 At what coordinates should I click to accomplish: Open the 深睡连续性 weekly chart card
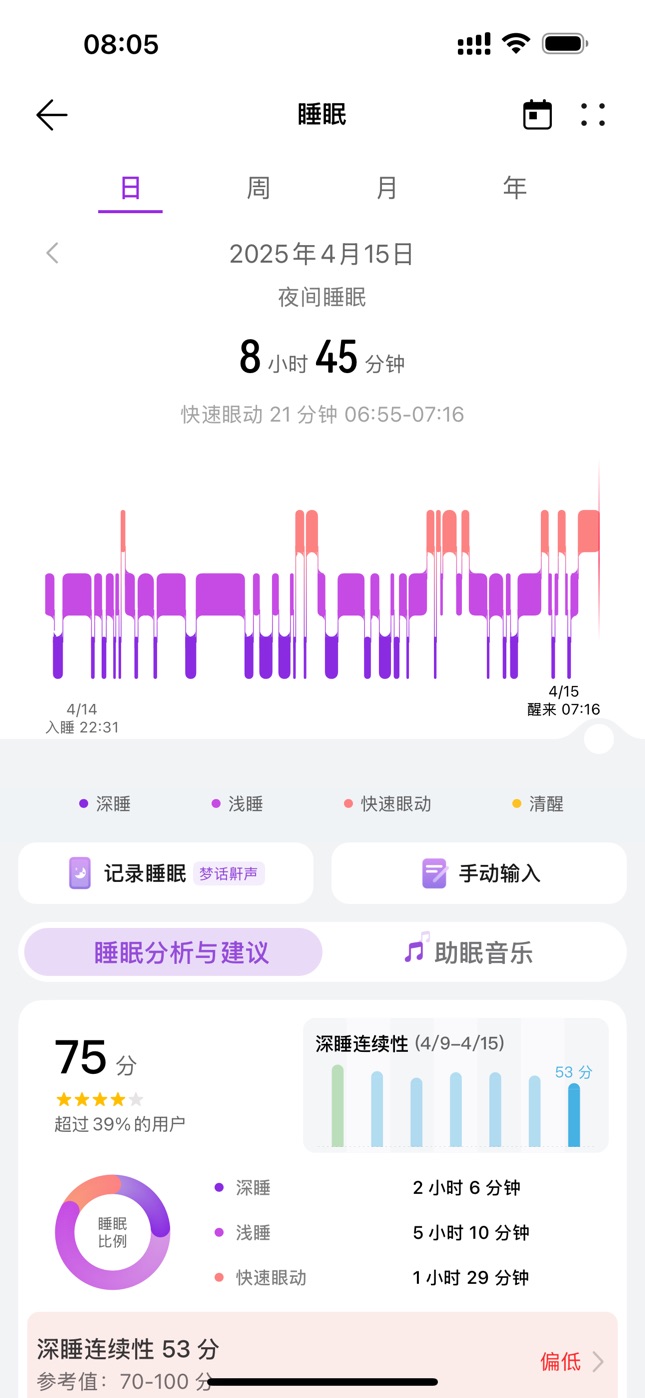tap(456, 1086)
